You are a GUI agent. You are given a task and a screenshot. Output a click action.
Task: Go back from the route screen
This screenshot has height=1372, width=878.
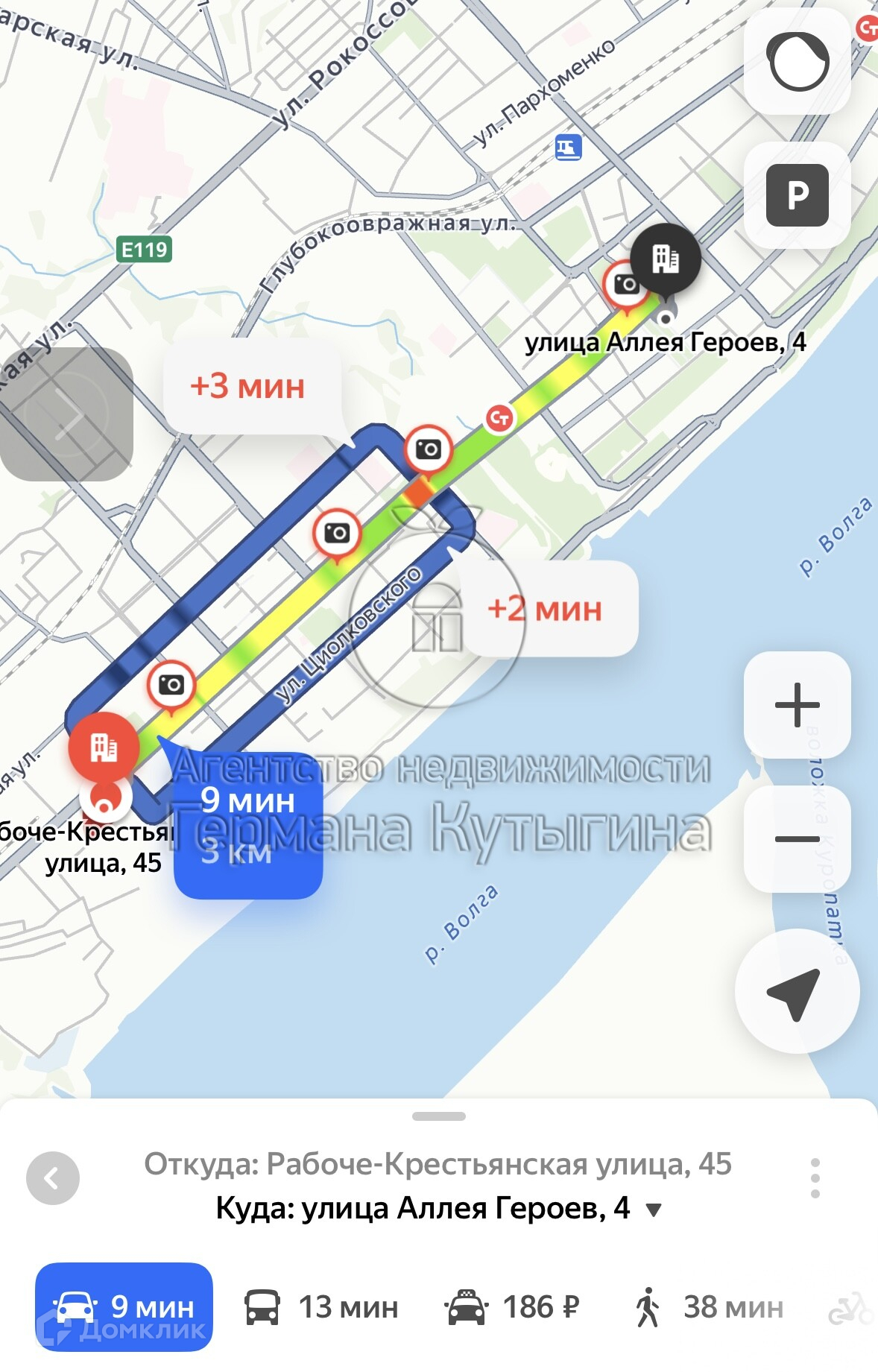pos(53,1178)
